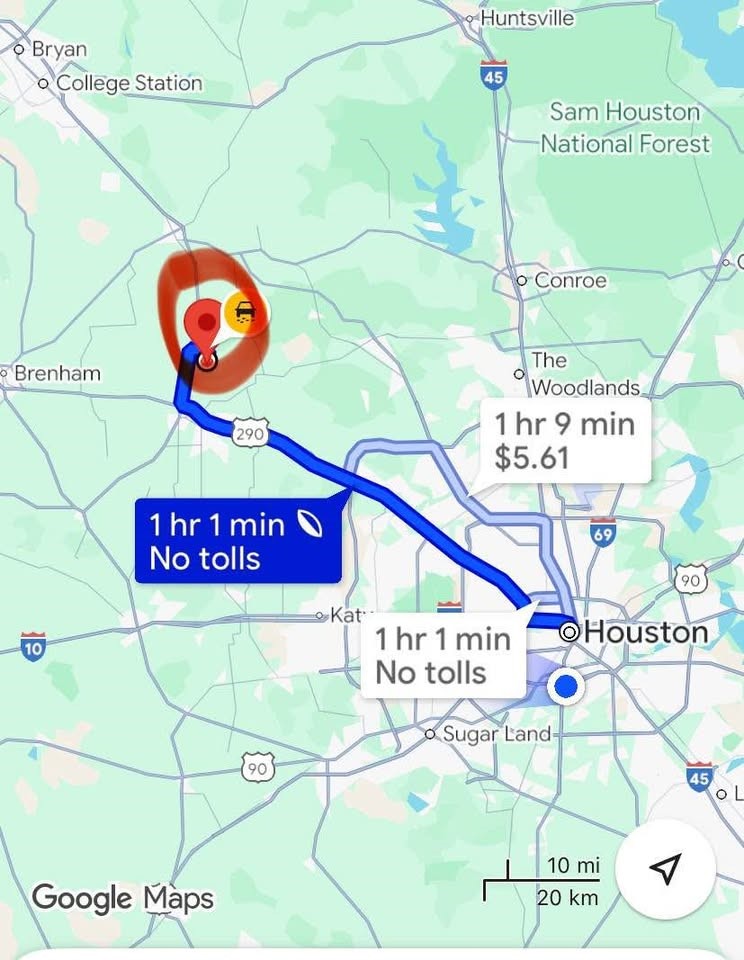This screenshot has height=960, width=744.
Task: Choose the alternate 1 hr 1 min route near Houston
Action: click(x=443, y=656)
